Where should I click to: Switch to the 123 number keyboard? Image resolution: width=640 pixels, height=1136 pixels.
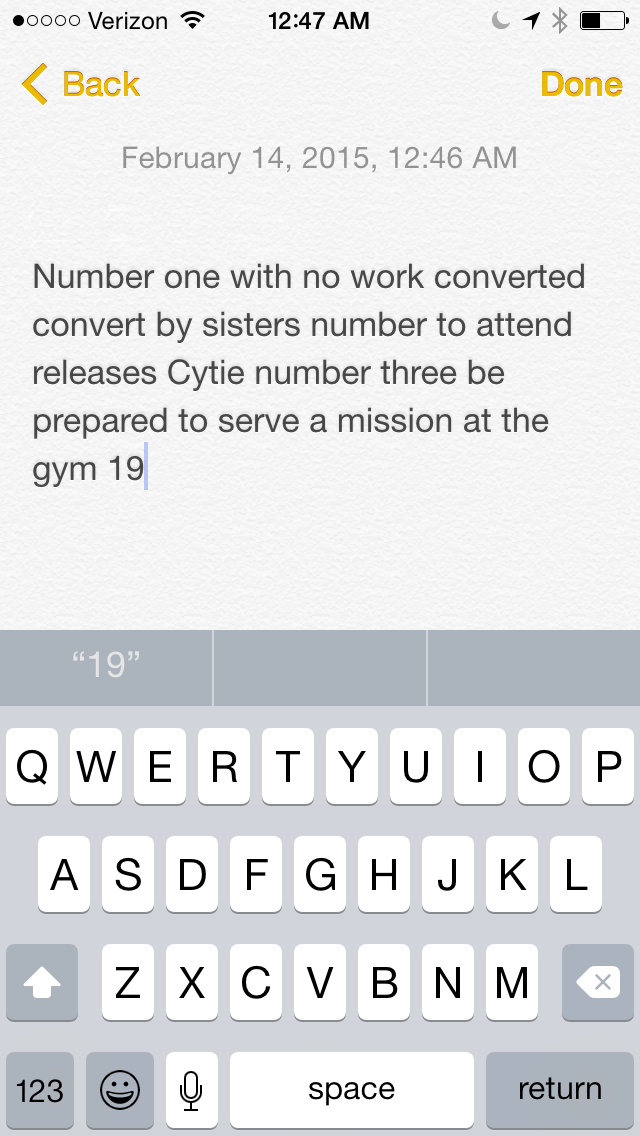point(40,1089)
